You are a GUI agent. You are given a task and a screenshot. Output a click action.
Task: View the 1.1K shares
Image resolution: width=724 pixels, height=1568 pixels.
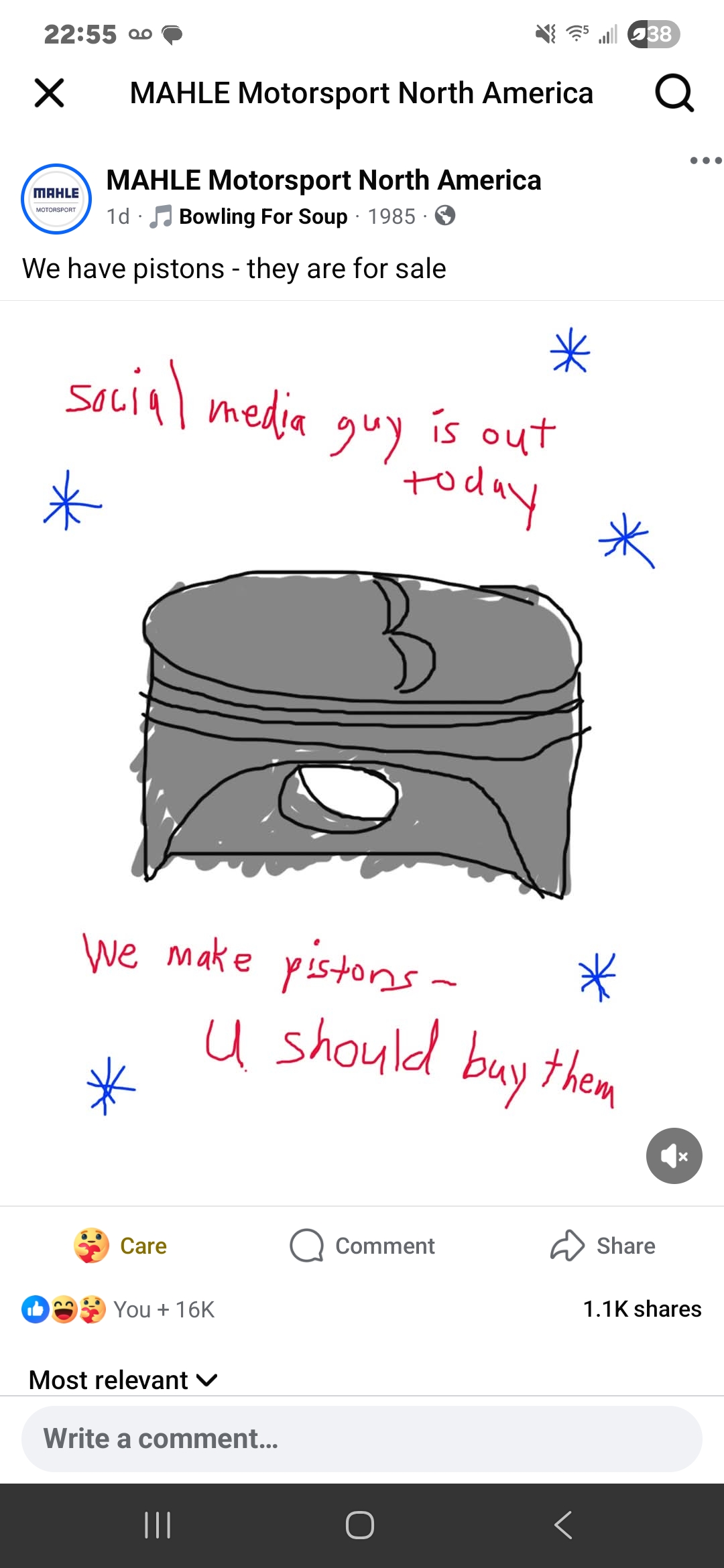(642, 1309)
